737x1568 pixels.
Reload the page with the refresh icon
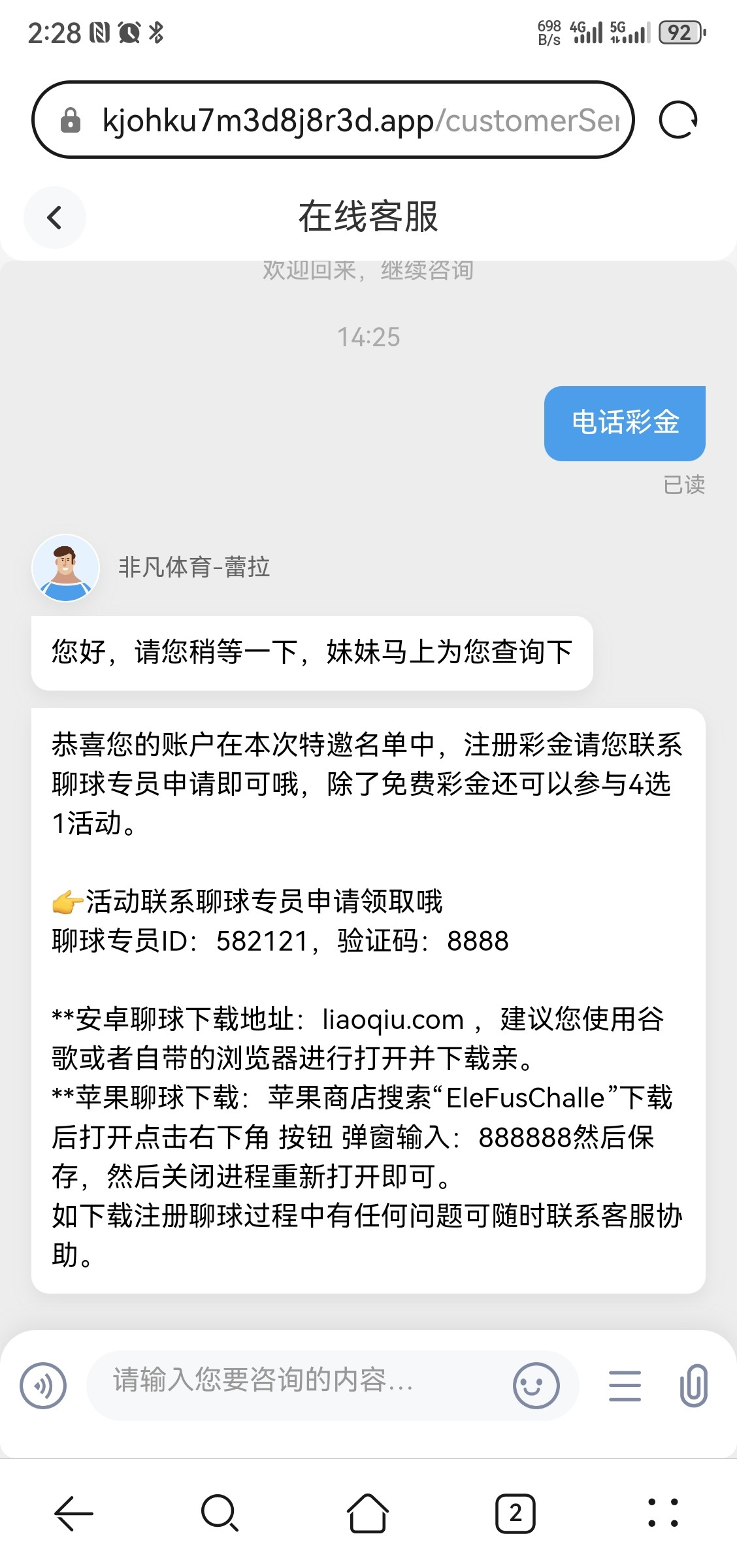[678, 120]
